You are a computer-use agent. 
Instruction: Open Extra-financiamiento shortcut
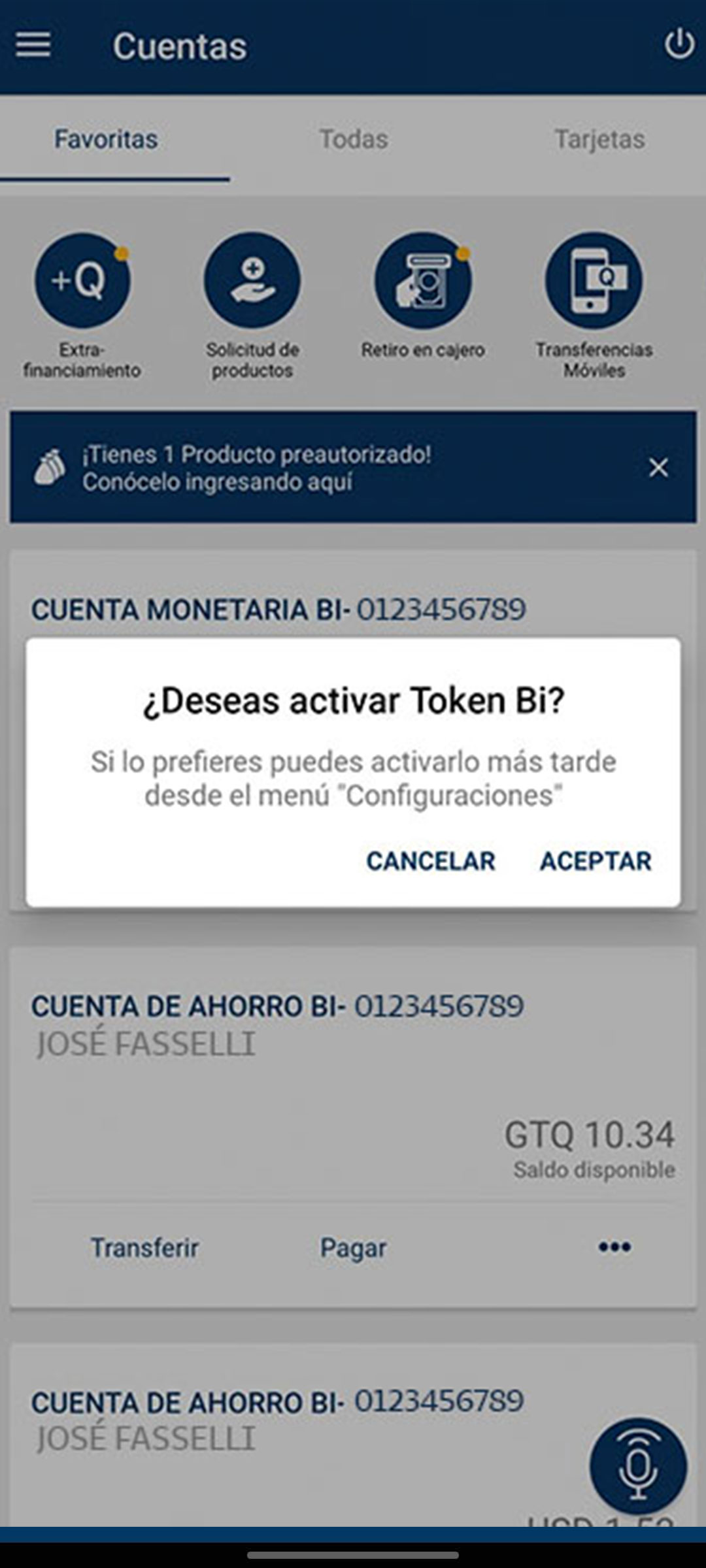coord(82,281)
